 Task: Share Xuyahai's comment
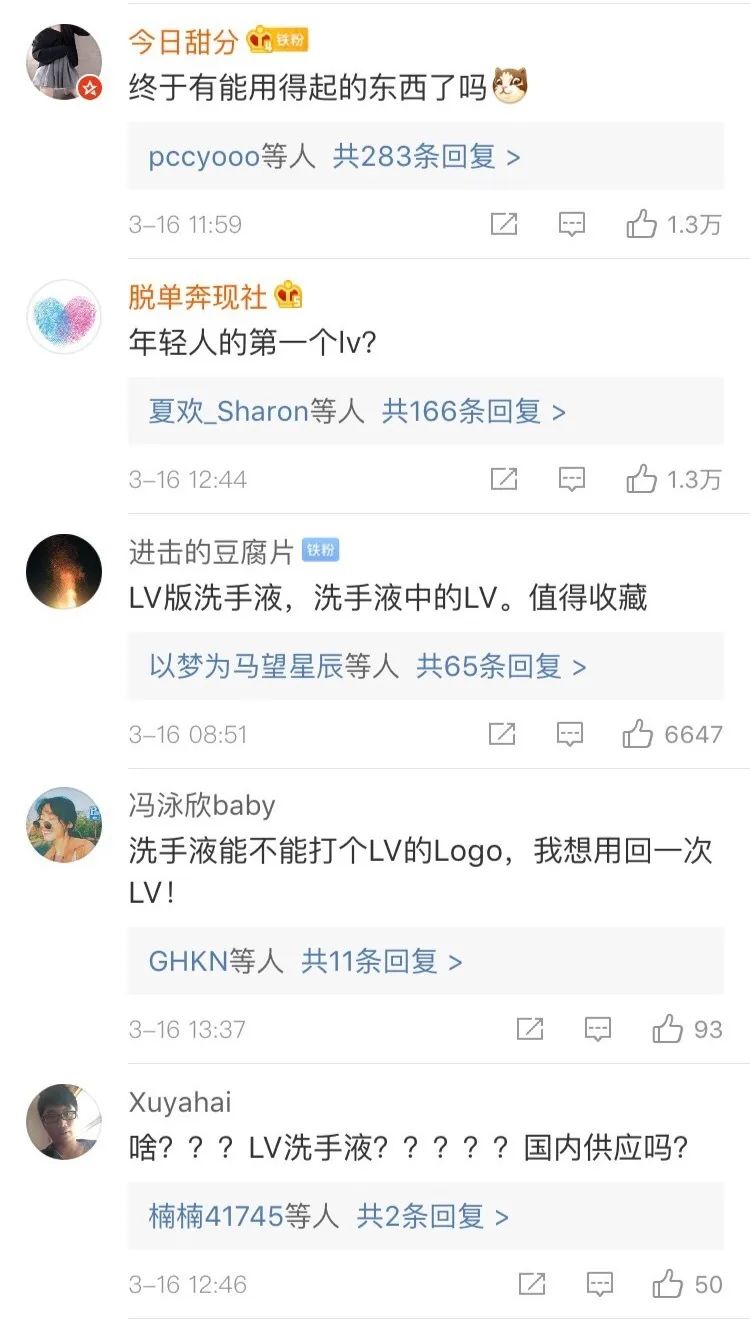click(532, 1284)
